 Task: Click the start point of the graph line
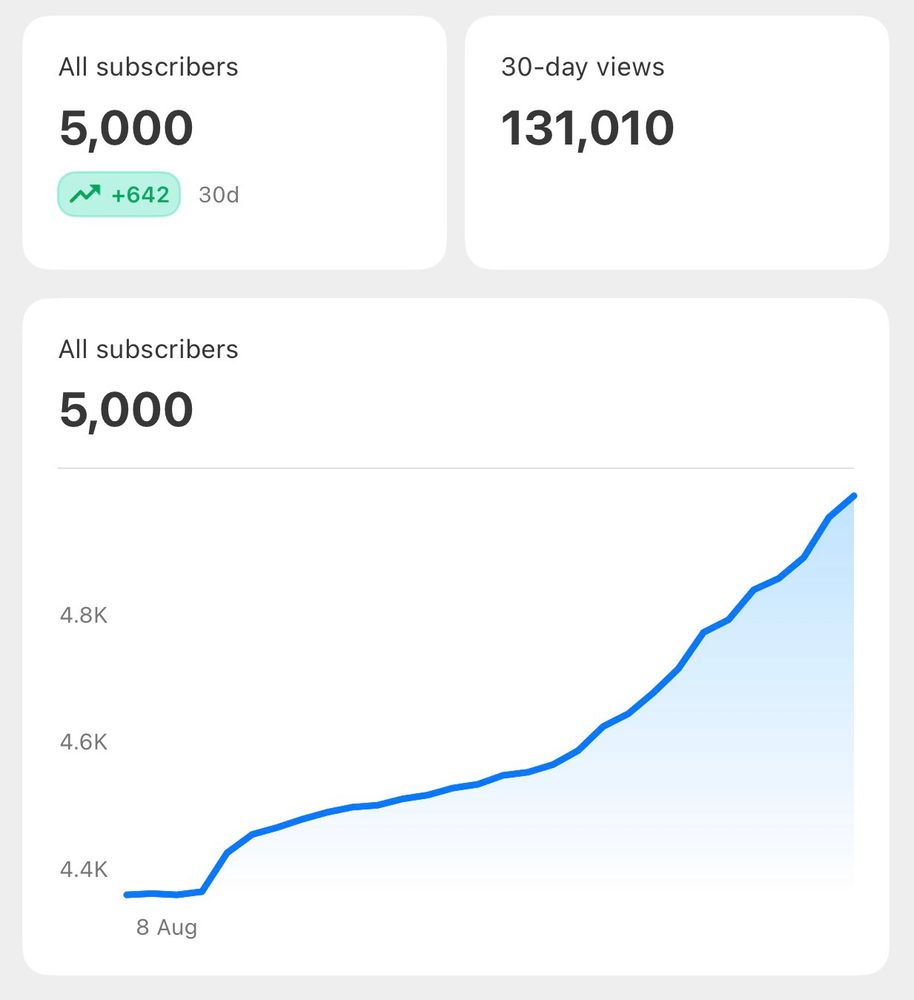click(125, 894)
